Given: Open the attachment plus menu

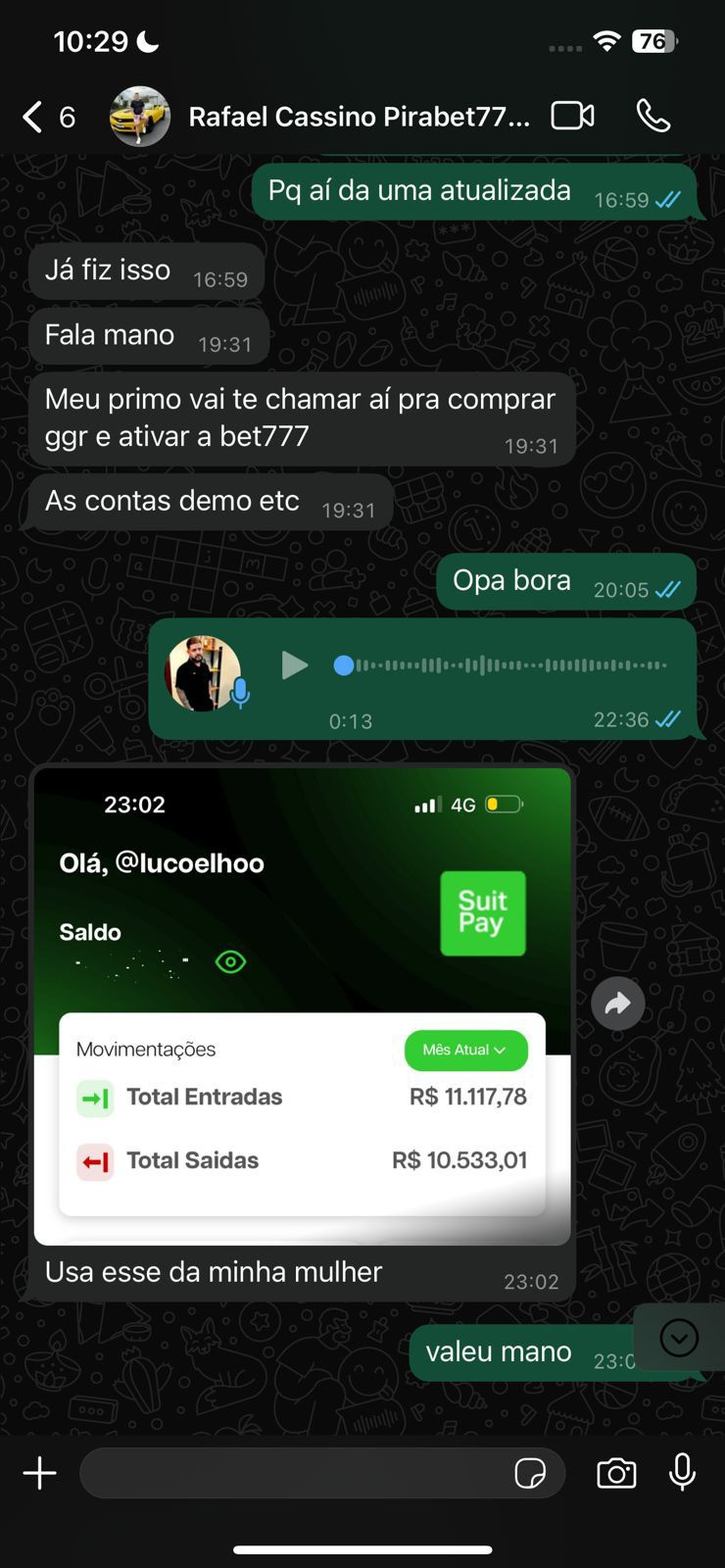Looking at the screenshot, I should 39,1473.
